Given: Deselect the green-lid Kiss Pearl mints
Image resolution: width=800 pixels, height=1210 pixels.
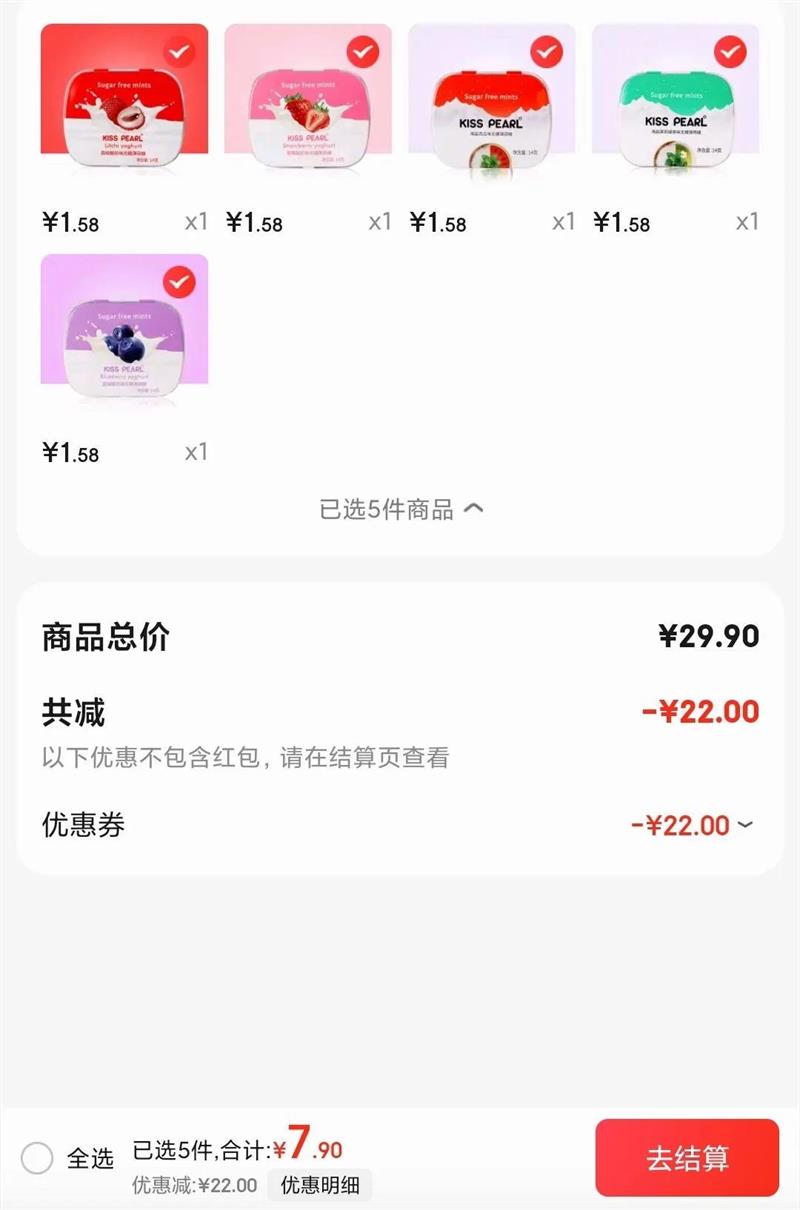Looking at the screenshot, I should tap(730, 53).
